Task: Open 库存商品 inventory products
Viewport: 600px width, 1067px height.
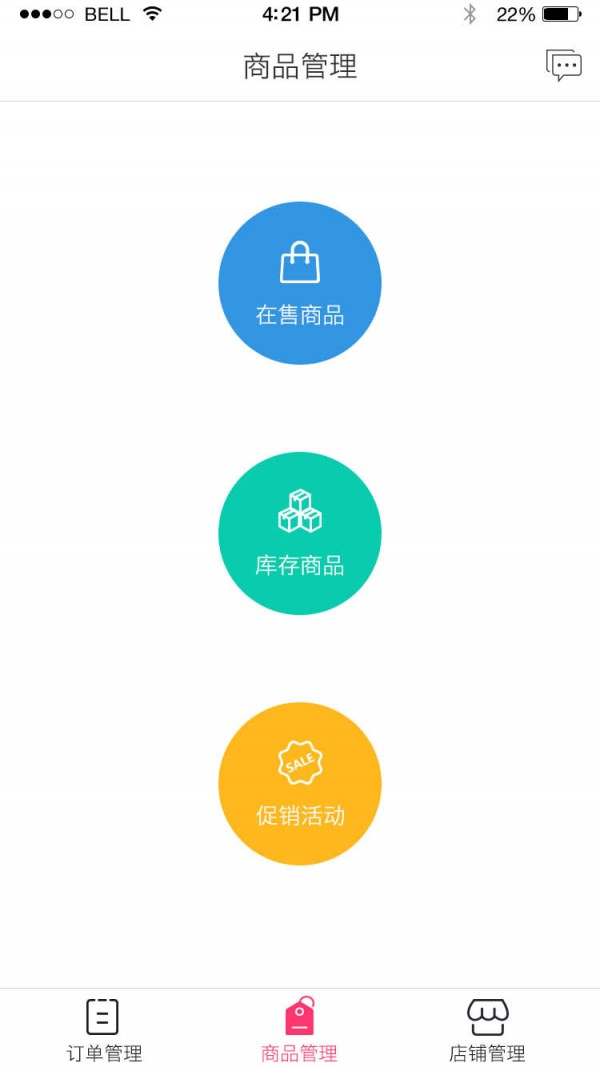Action: pos(299,534)
